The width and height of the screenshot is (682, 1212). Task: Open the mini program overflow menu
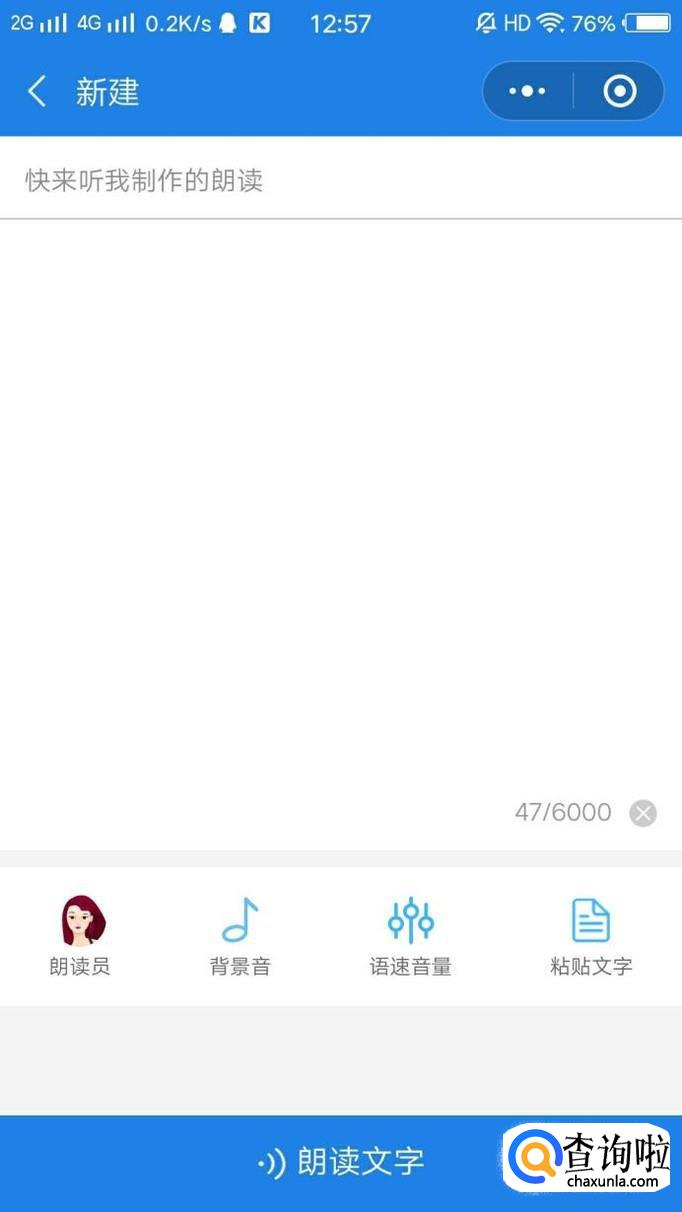pos(527,91)
